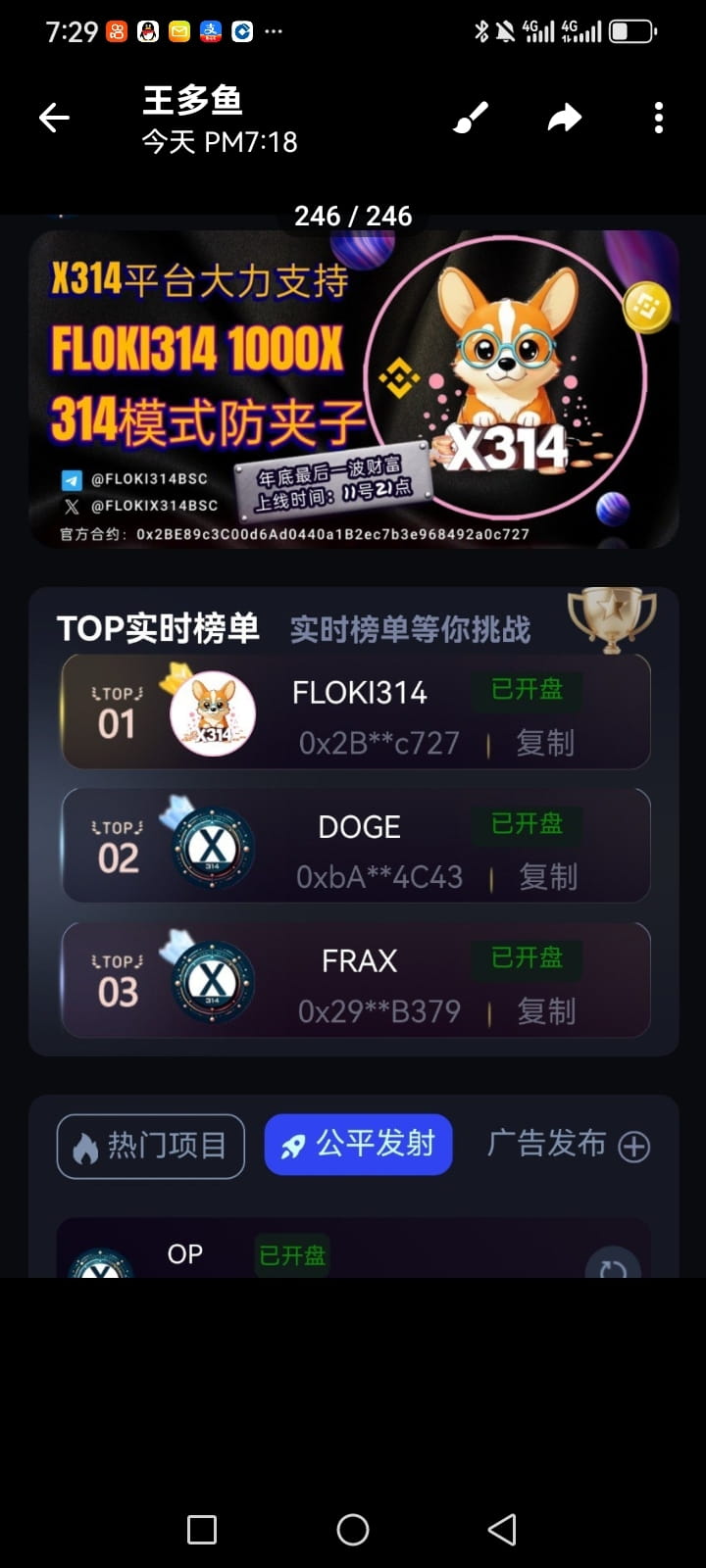Open the three-dot overflow menu
This screenshot has width=706, height=1568.
658,119
